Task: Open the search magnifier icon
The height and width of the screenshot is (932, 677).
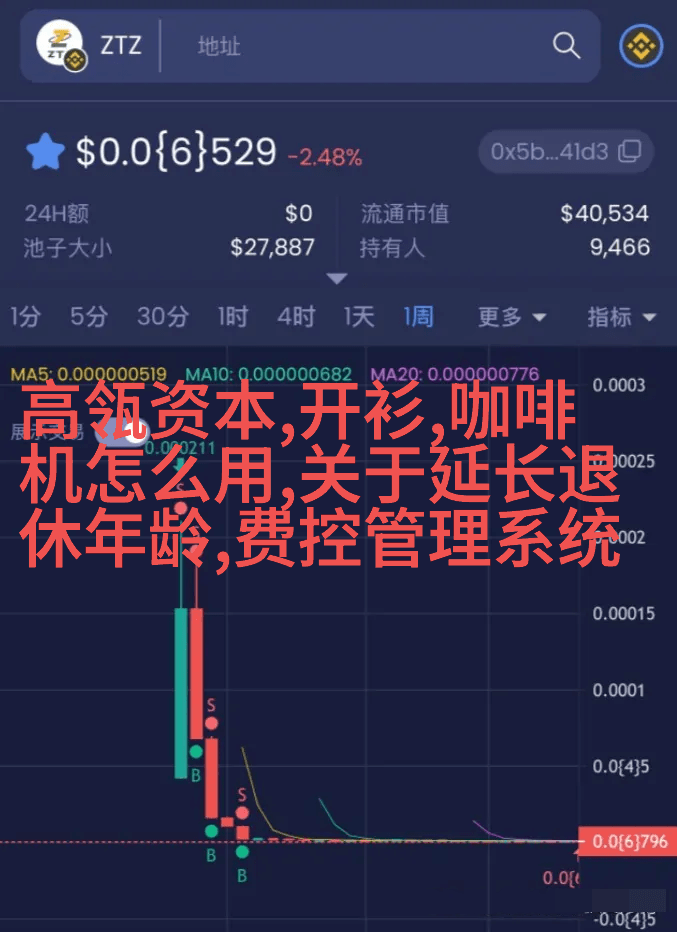Action: [566, 46]
